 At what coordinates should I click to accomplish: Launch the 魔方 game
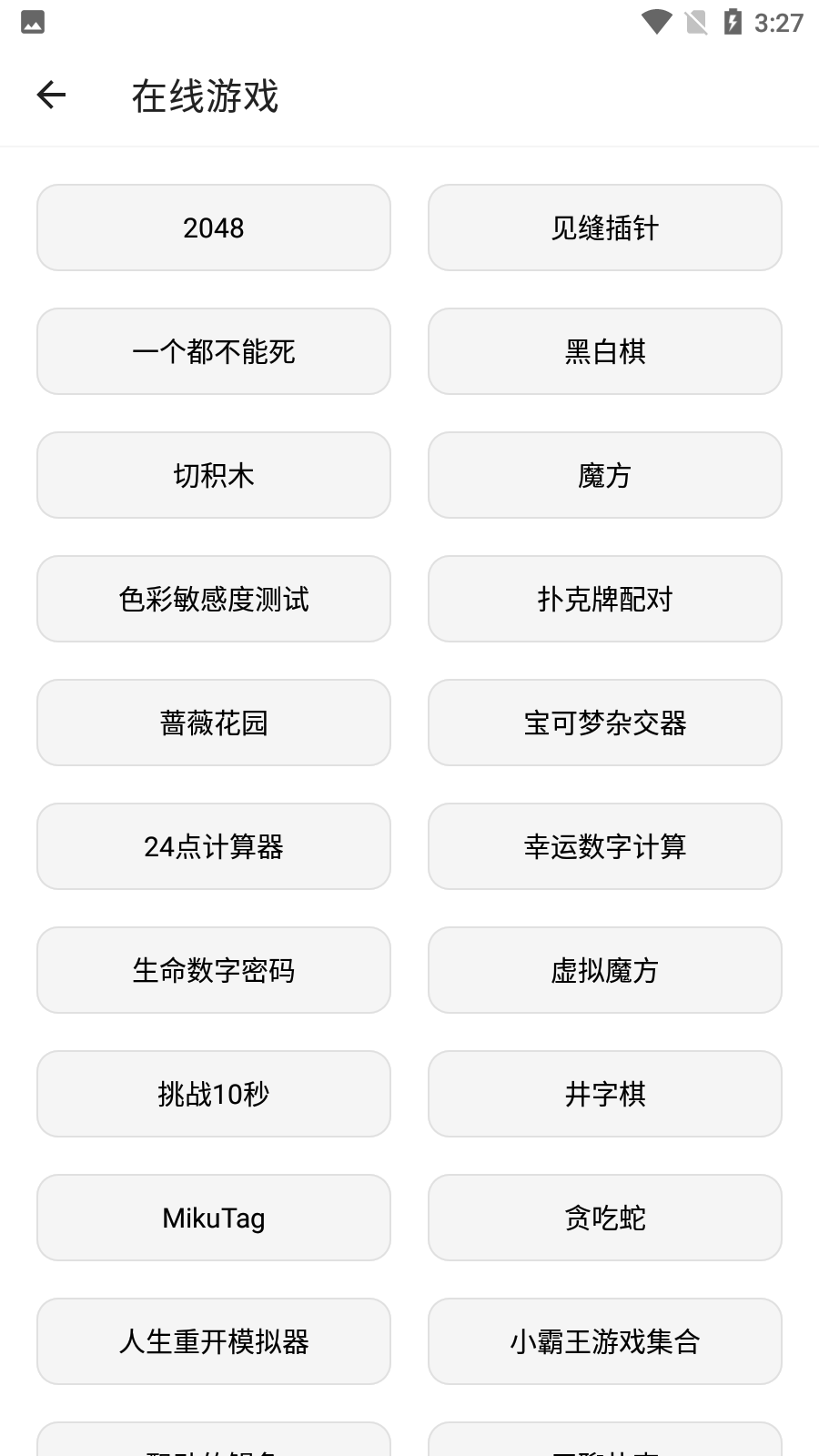click(604, 475)
